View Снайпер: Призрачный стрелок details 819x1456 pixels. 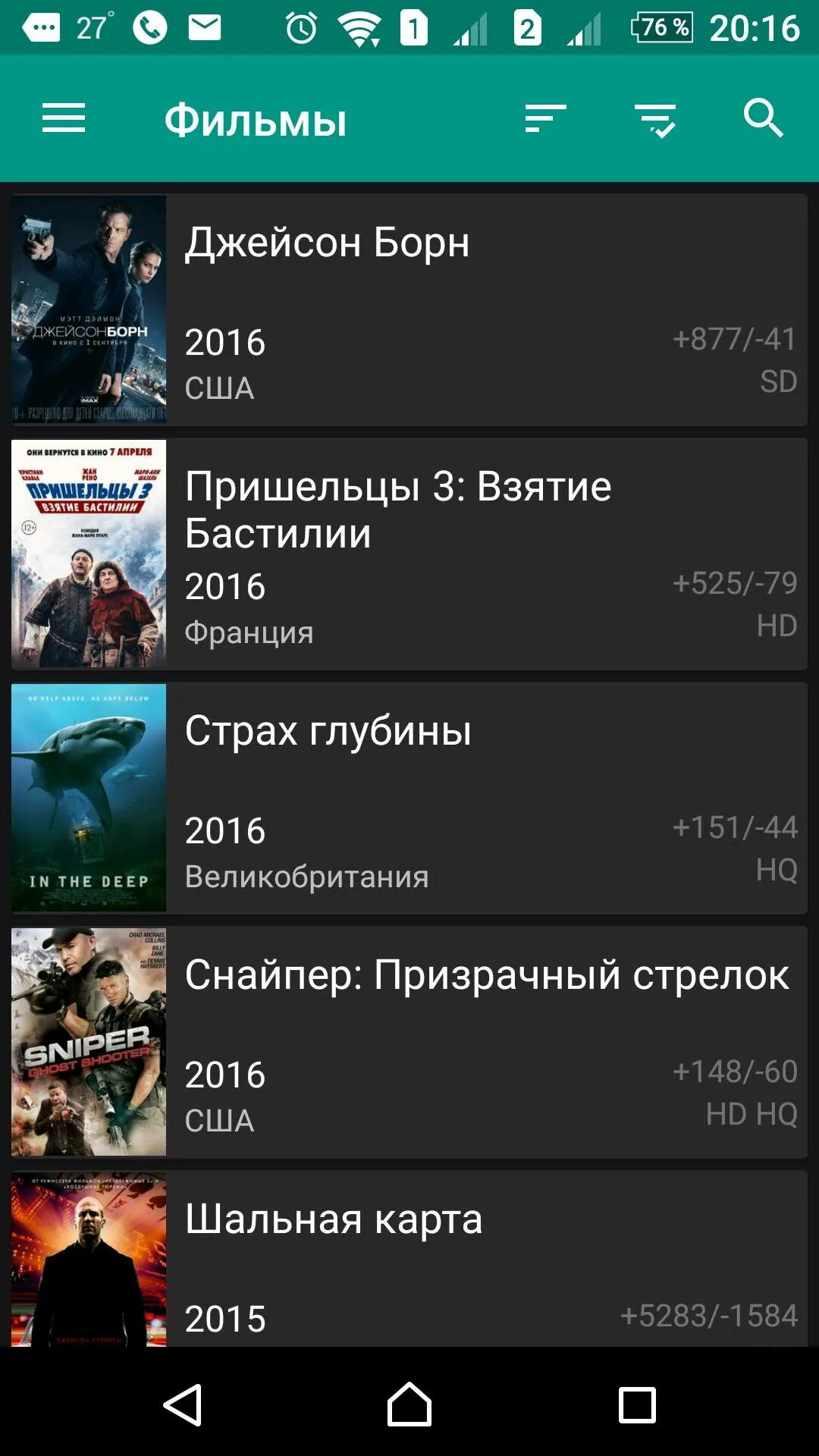tap(409, 1042)
